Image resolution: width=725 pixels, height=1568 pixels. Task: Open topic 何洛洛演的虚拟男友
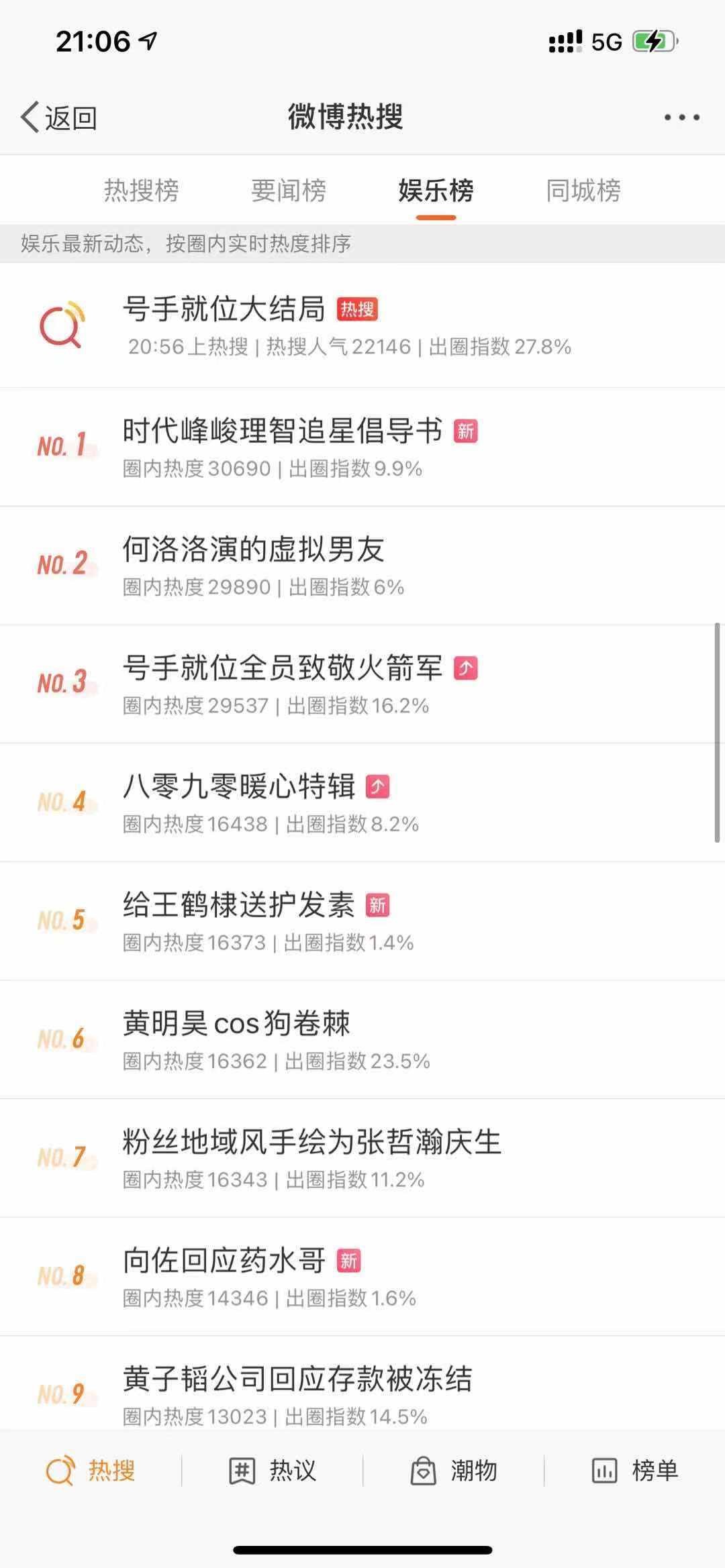[253, 550]
